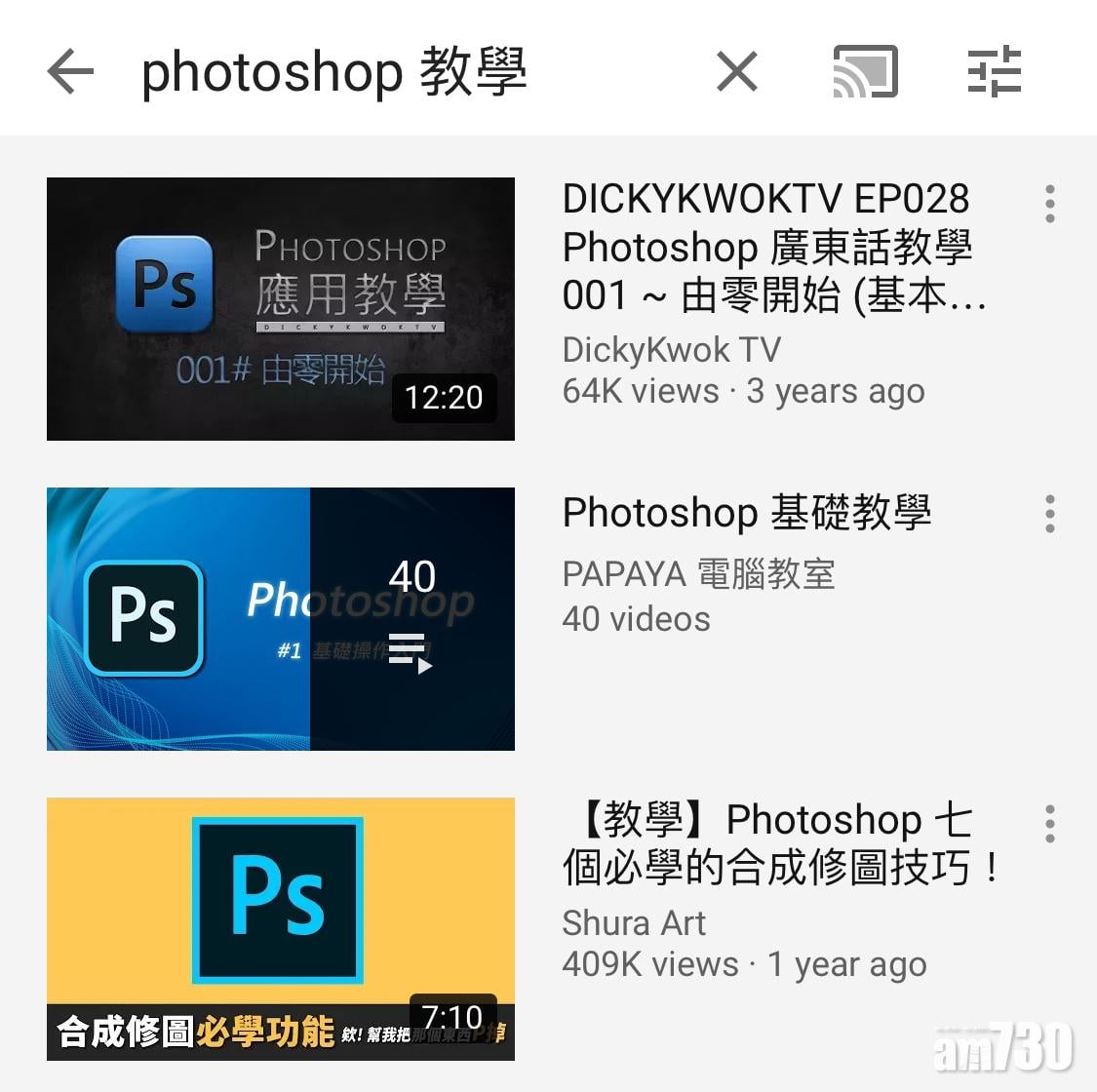Go back from search results
1097x1092 pixels.
[x=70, y=72]
